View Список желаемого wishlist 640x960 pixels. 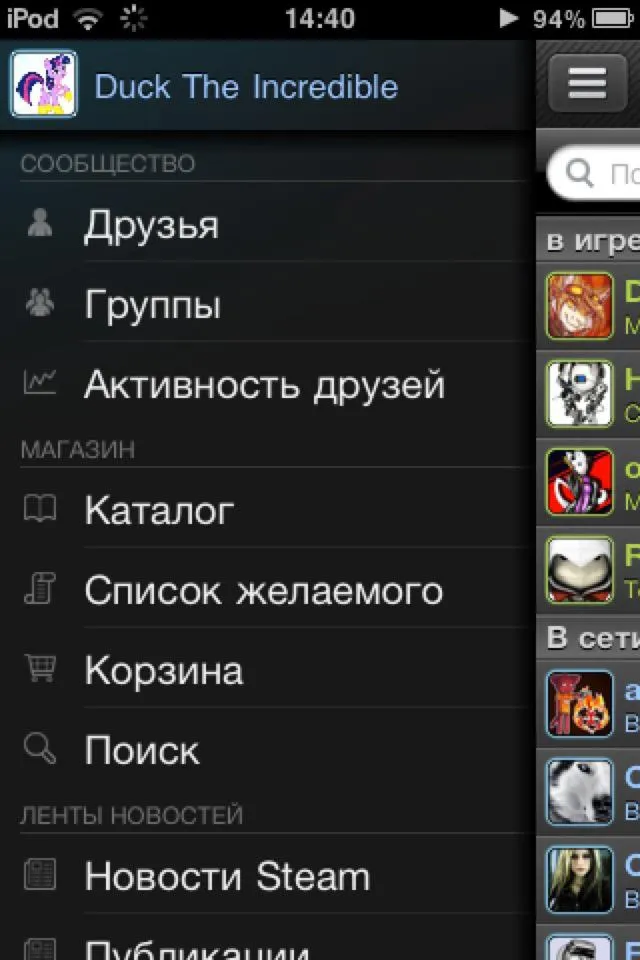(263, 591)
